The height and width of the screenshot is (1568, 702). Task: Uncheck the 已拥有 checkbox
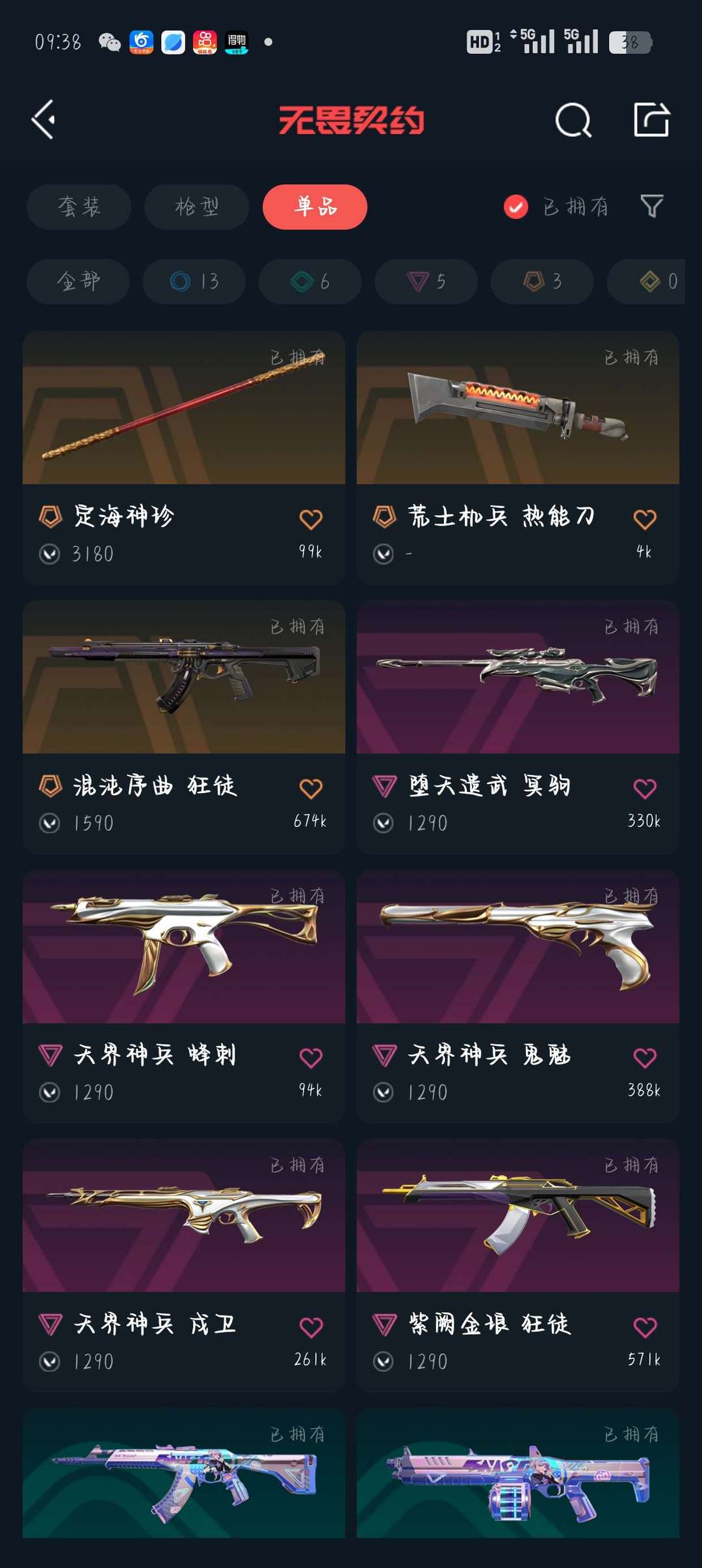pyautogui.click(x=516, y=207)
